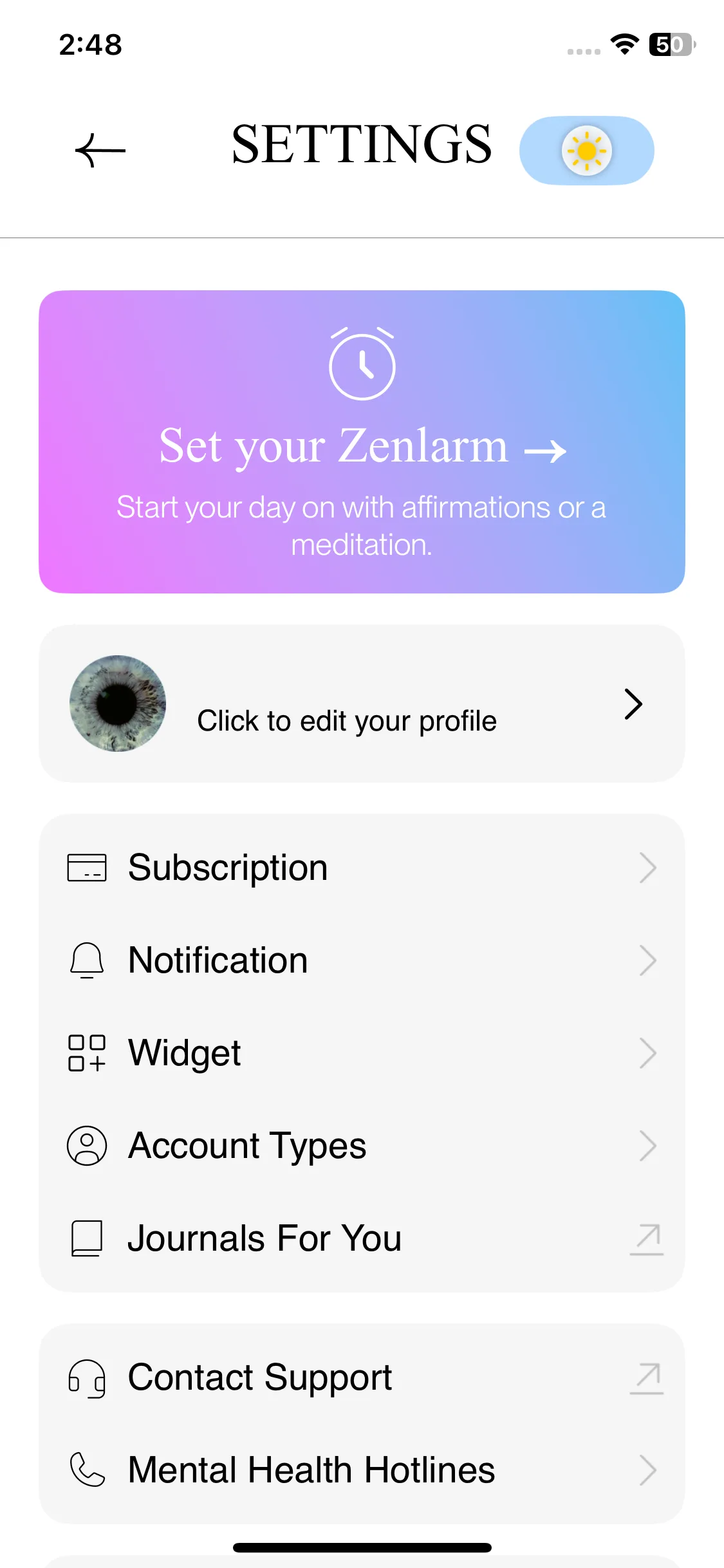Open the Widget option
Screen dimensions: 724x1568
tap(362, 1053)
